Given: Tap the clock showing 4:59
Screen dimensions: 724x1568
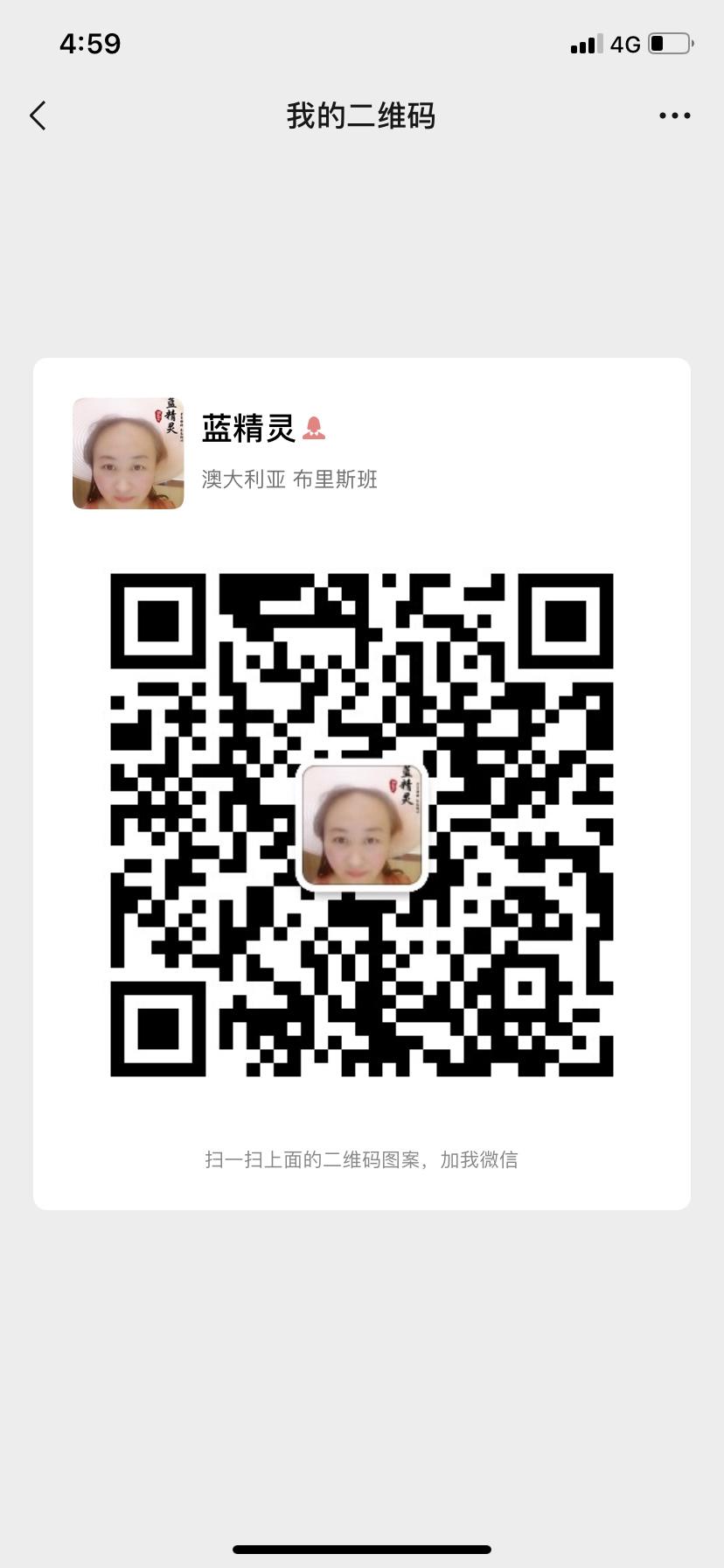Looking at the screenshot, I should 90,44.
